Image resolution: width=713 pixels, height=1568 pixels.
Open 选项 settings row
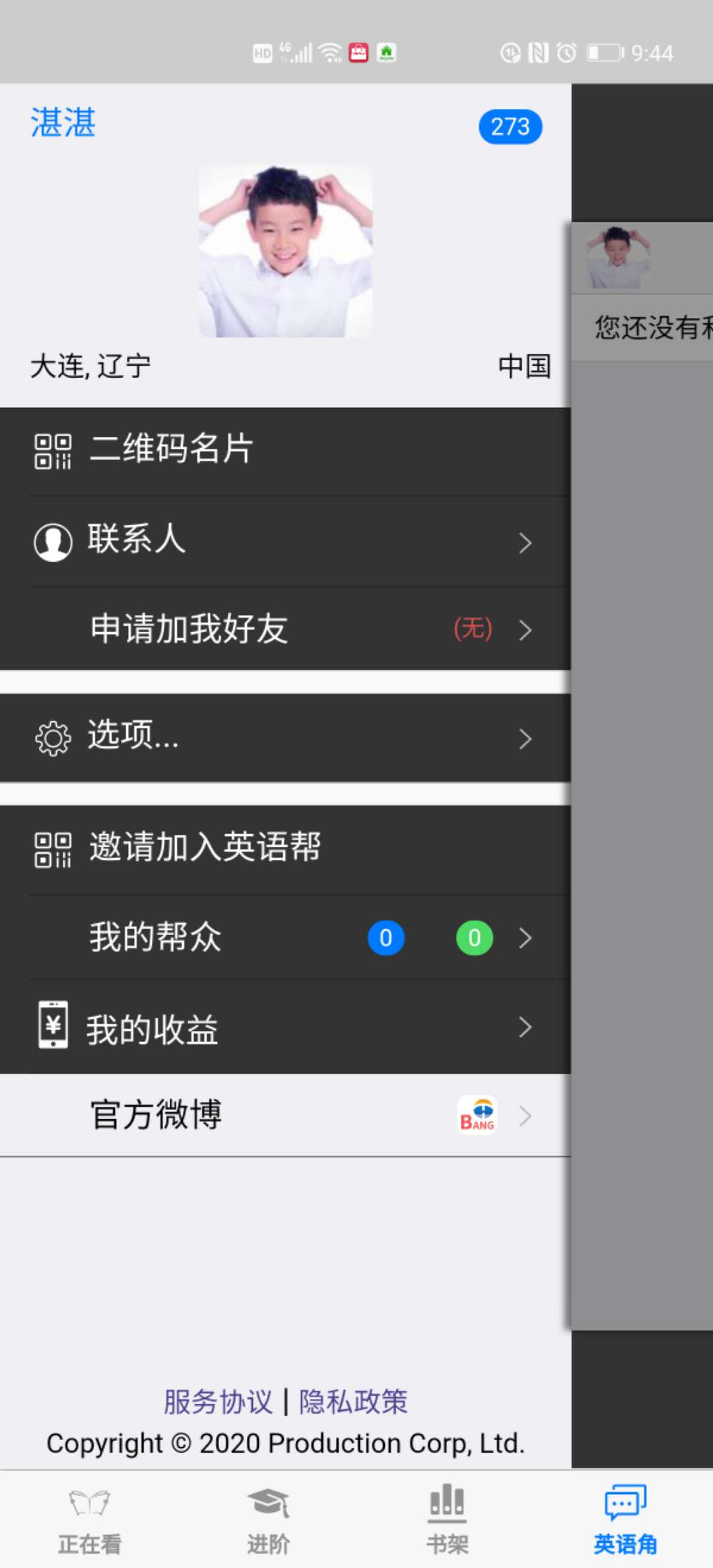click(284, 737)
